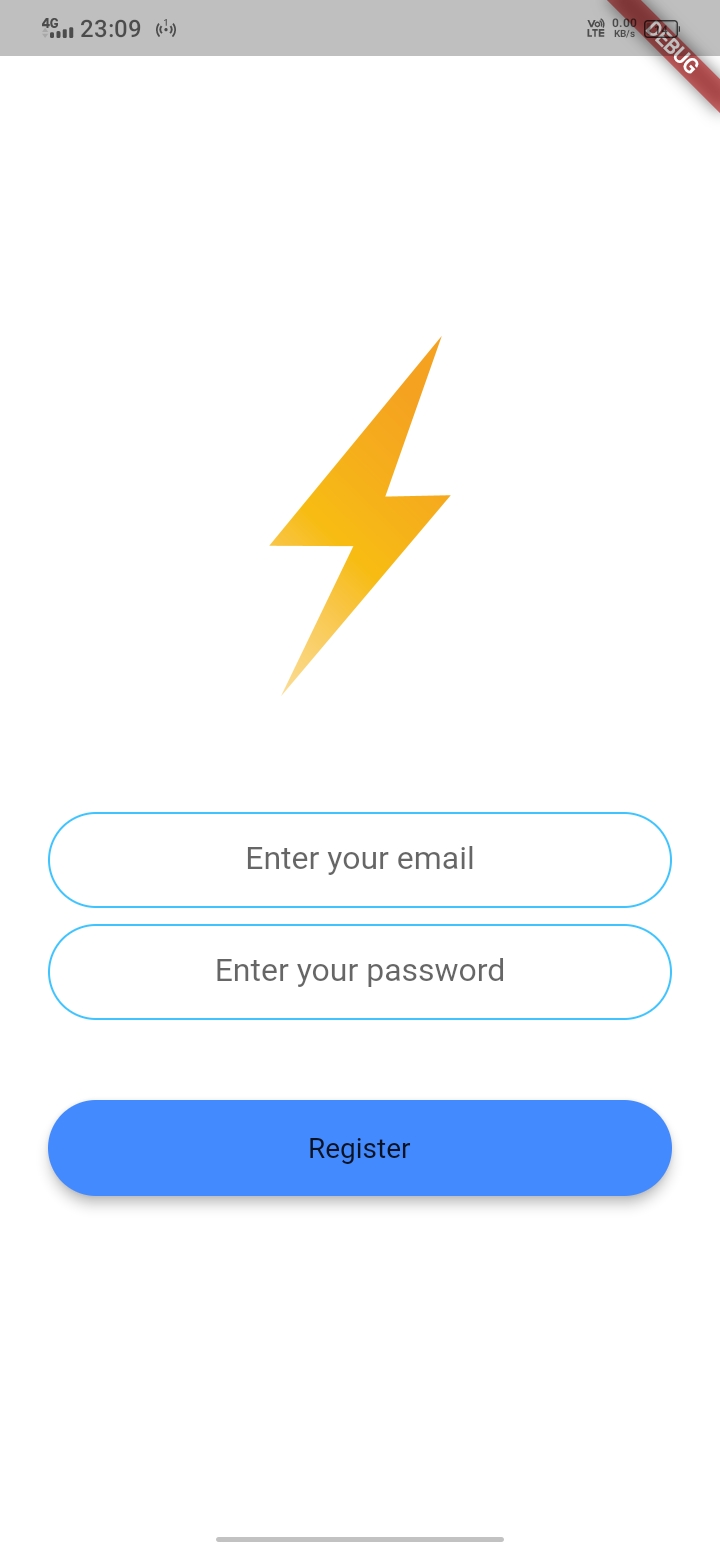
Task: Click the 'Enter your password' placeholder text
Action: tap(360, 970)
